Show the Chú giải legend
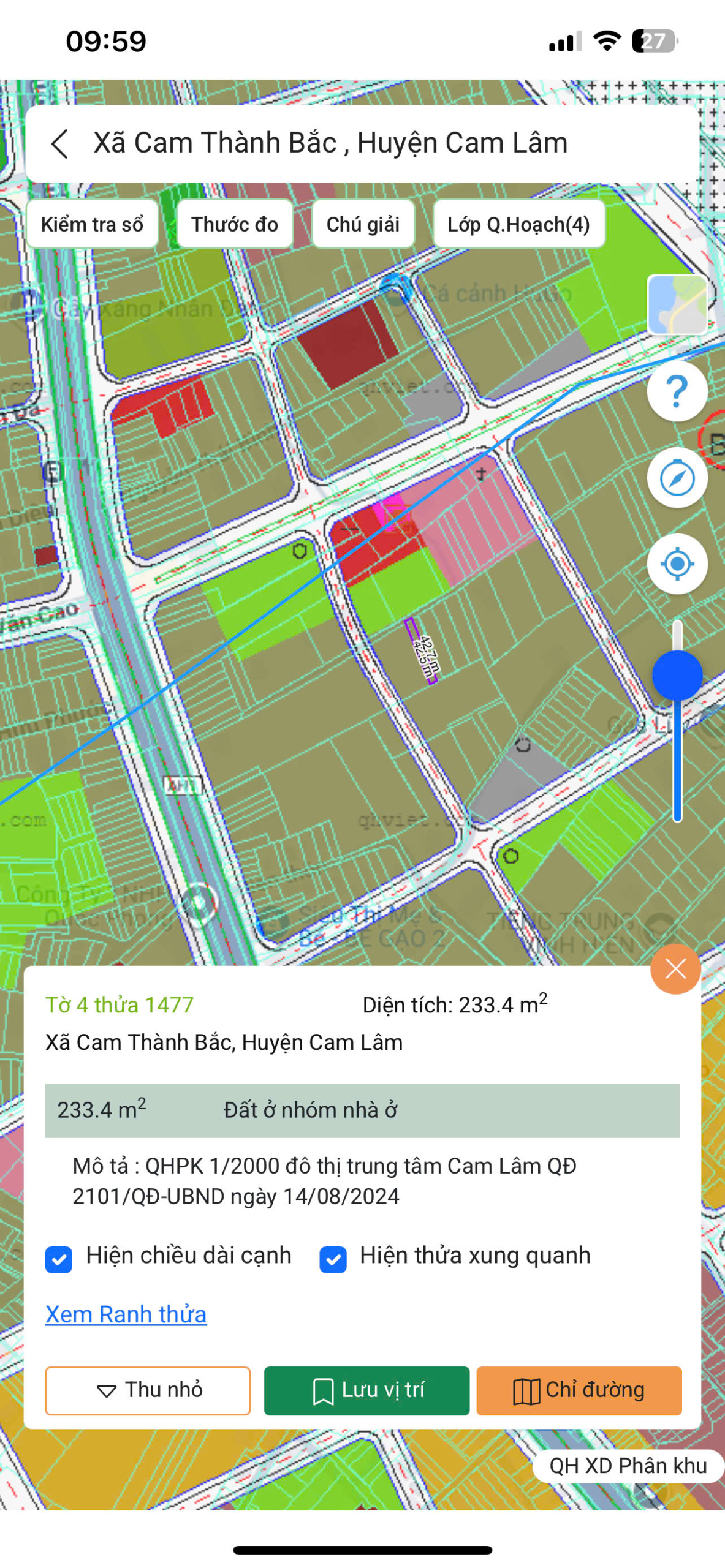 363,224
